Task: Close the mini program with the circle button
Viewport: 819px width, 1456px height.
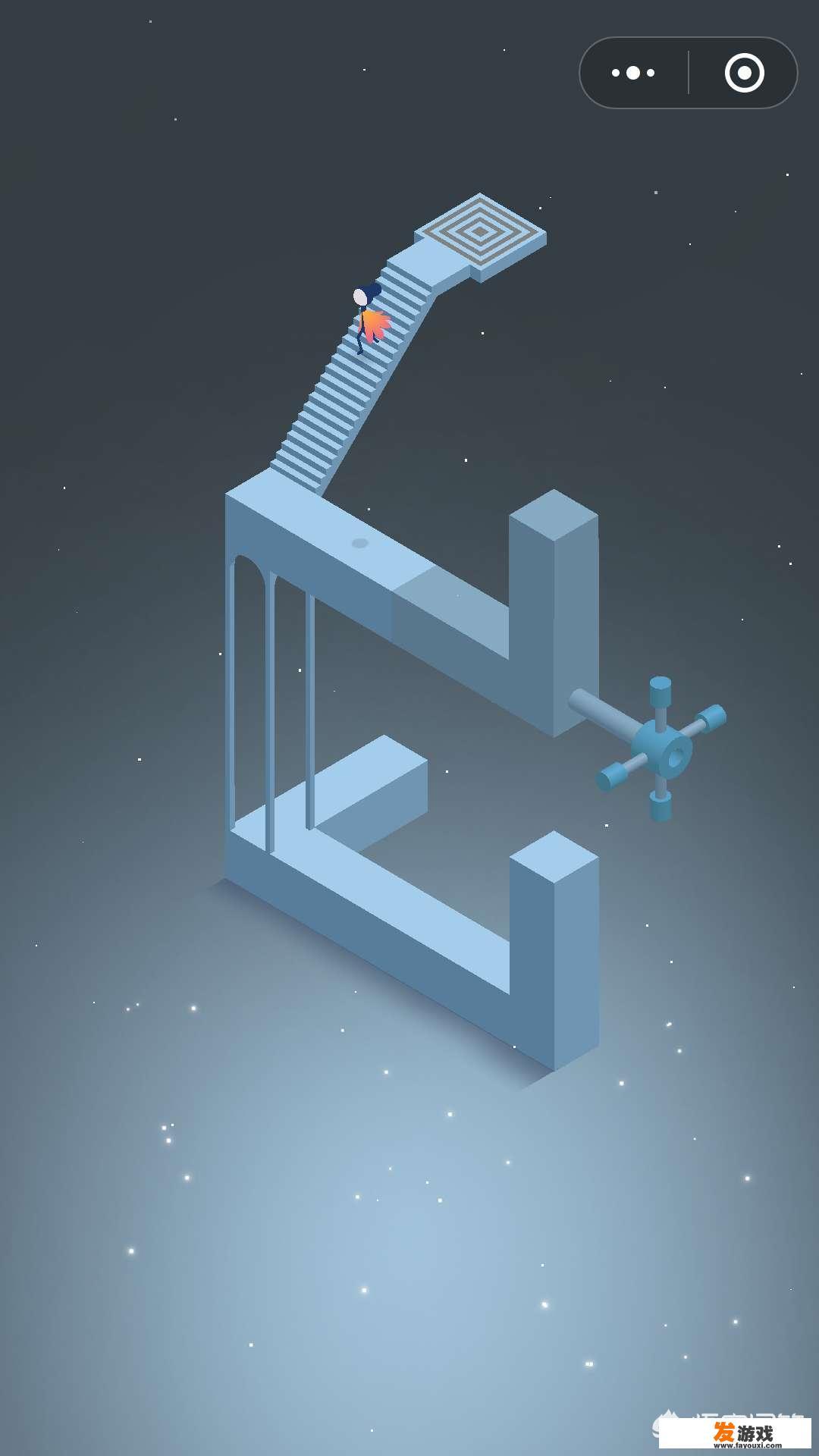Action: [744, 73]
